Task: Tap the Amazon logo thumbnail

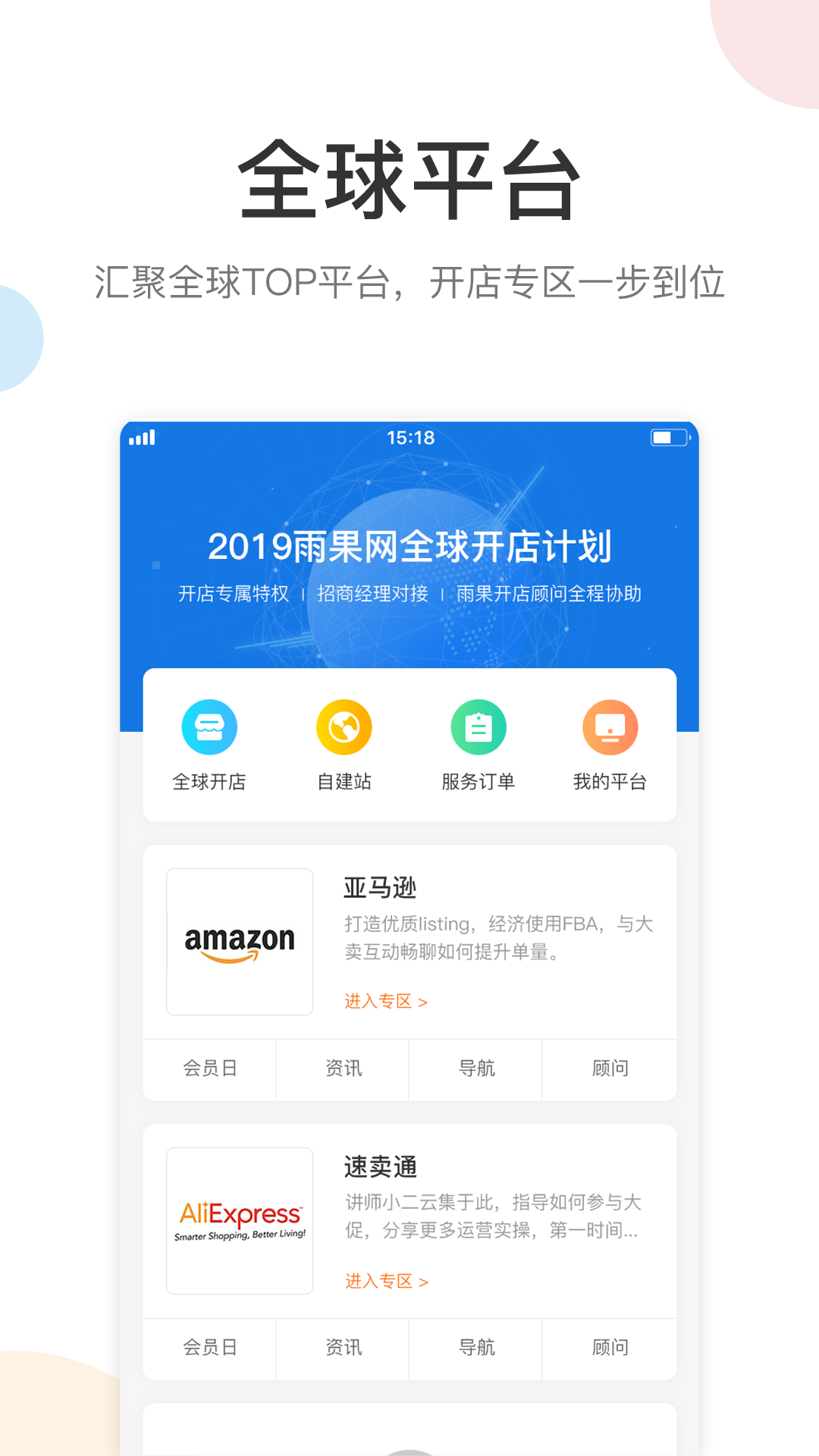Action: point(239,942)
